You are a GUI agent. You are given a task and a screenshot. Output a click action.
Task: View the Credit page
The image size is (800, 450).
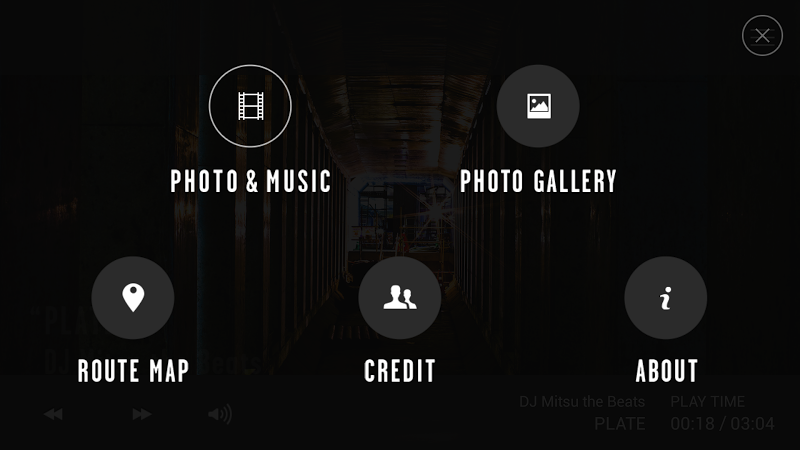pyautogui.click(x=400, y=298)
